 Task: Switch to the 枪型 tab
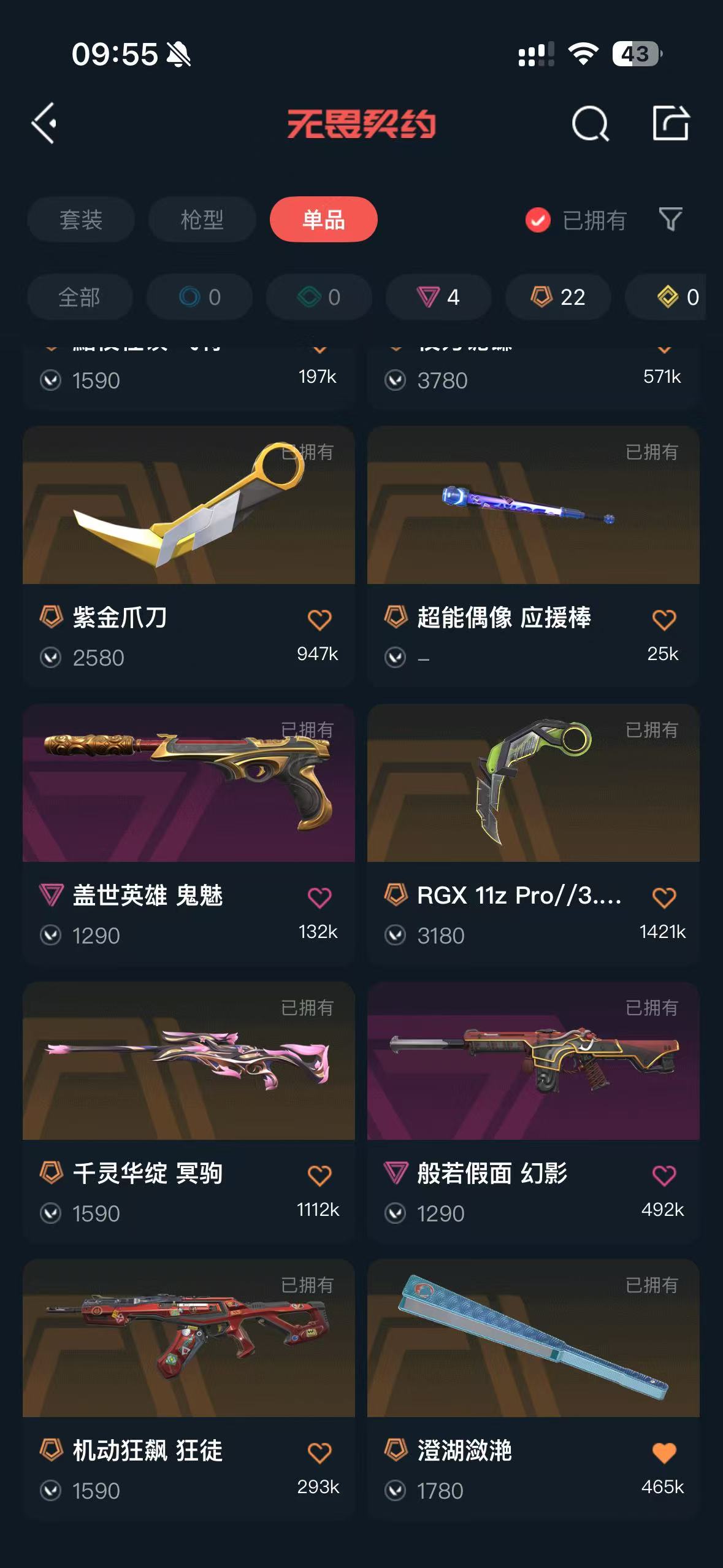[202, 220]
